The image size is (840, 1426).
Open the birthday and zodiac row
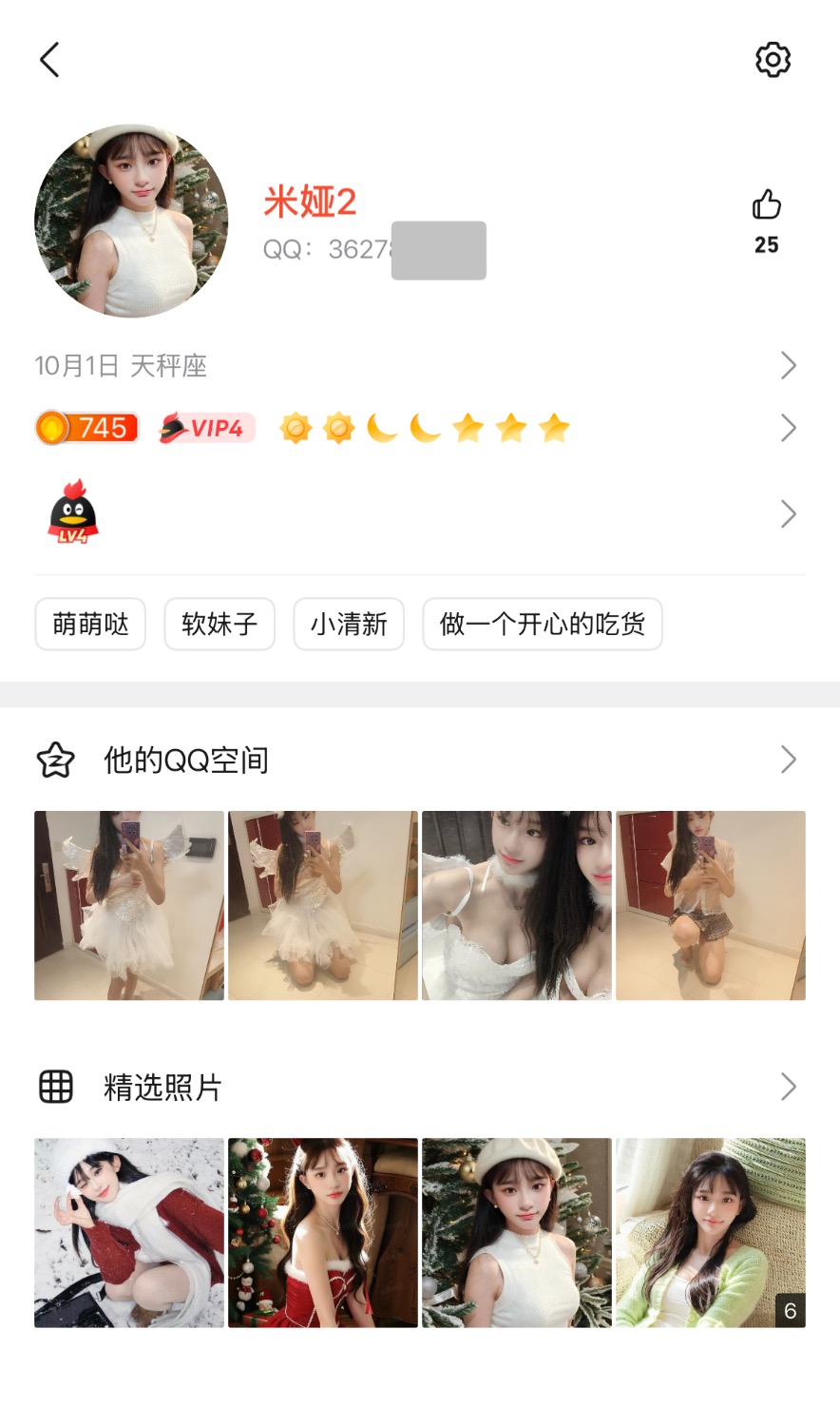[x=418, y=366]
